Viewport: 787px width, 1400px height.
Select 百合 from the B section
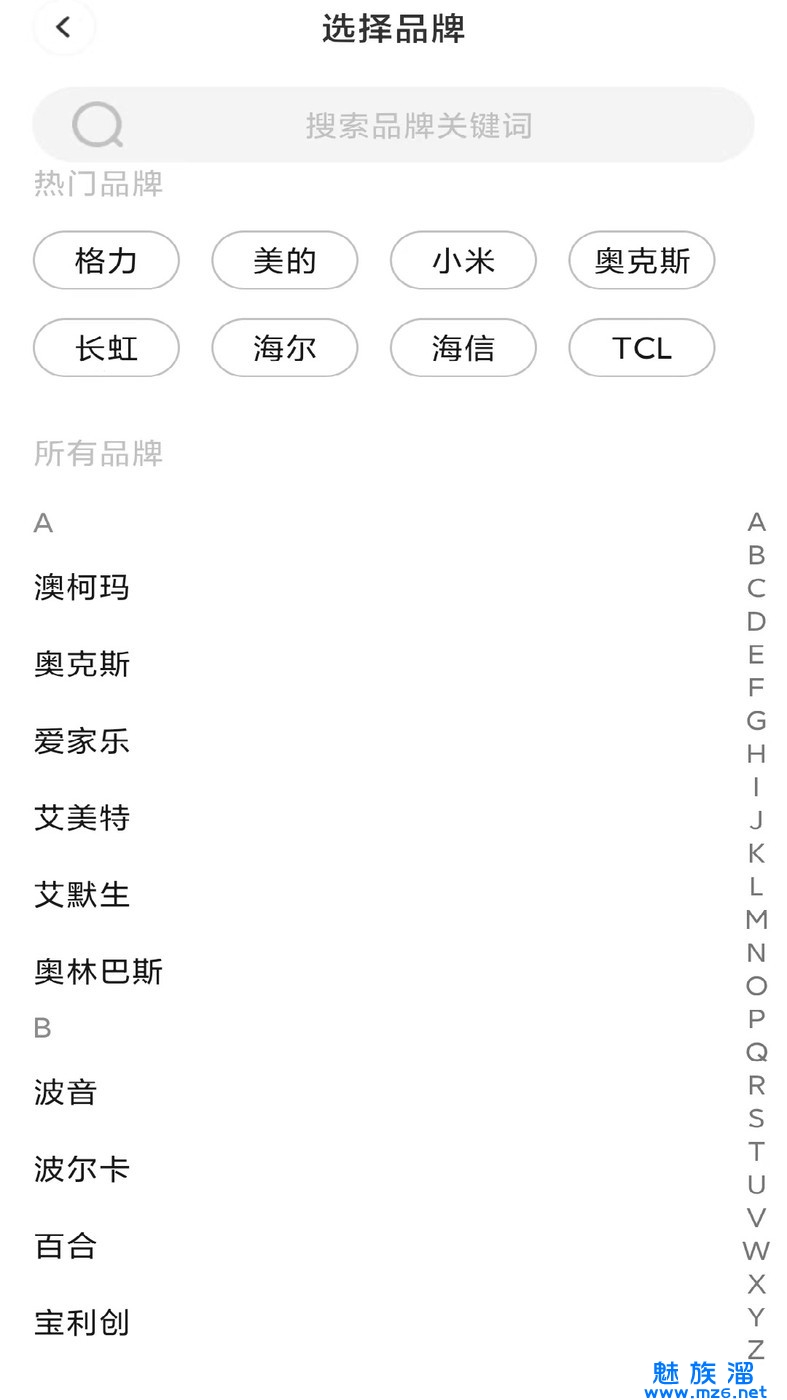click(x=66, y=1246)
